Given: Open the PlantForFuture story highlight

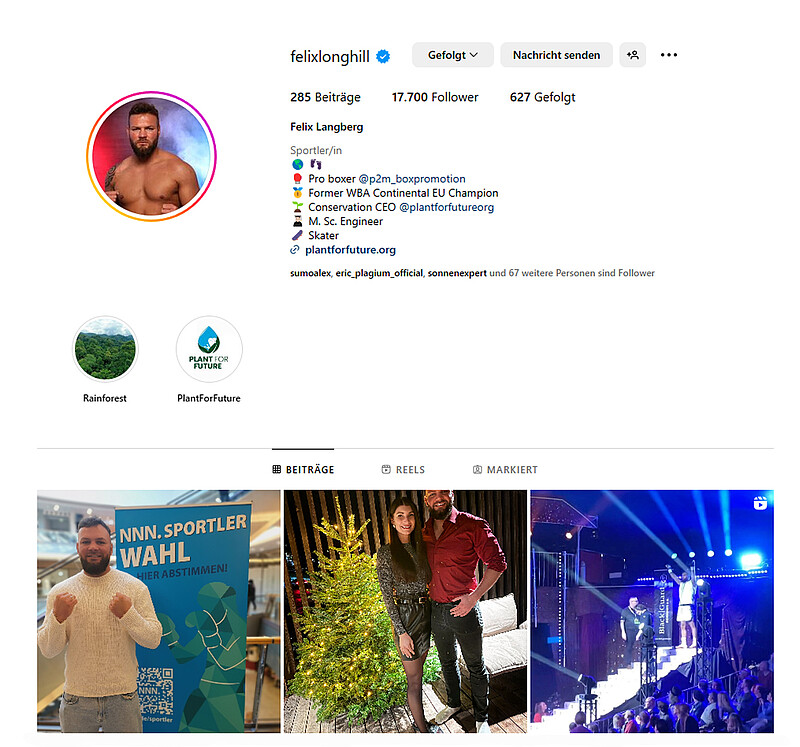Looking at the screenshot, I should [x=209, y=350].
